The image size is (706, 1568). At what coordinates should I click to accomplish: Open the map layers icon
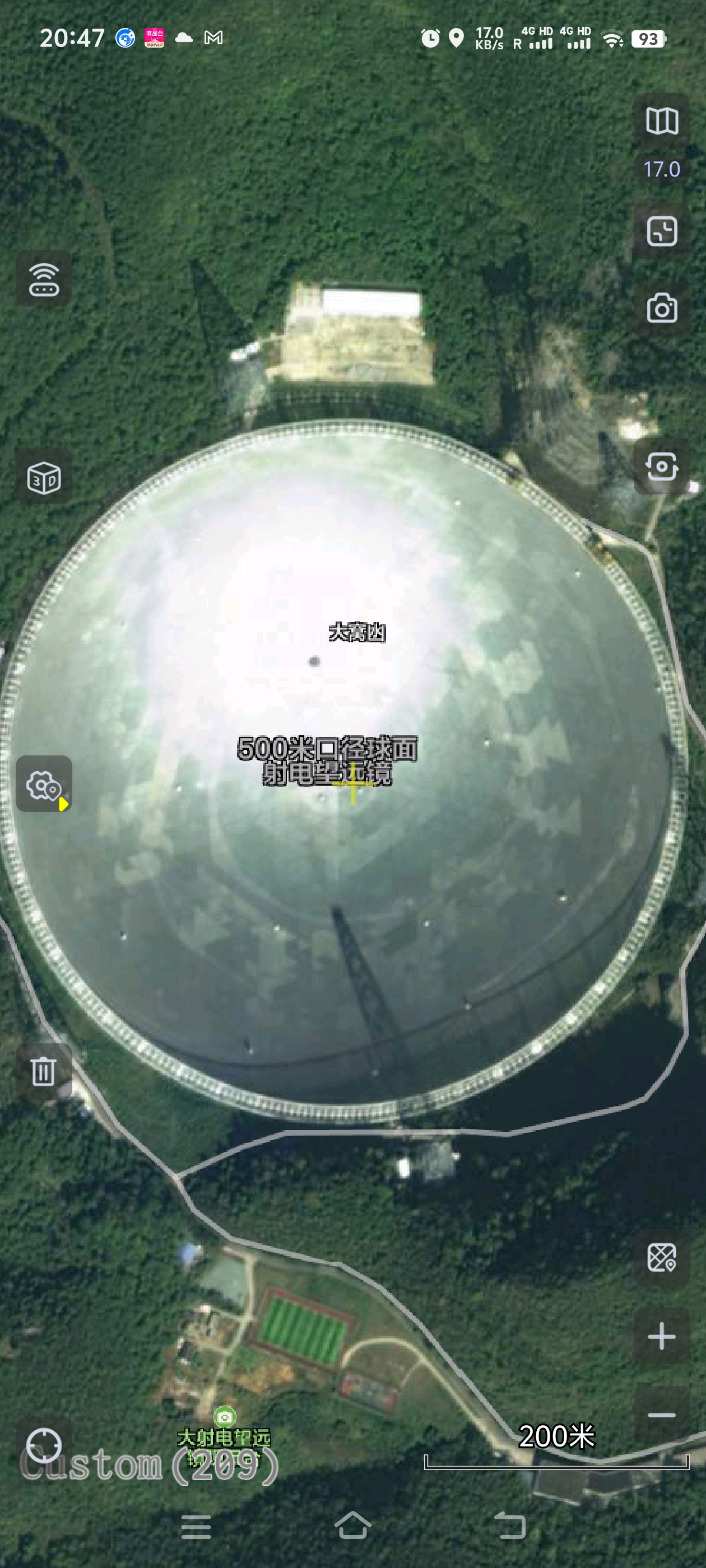662,121
